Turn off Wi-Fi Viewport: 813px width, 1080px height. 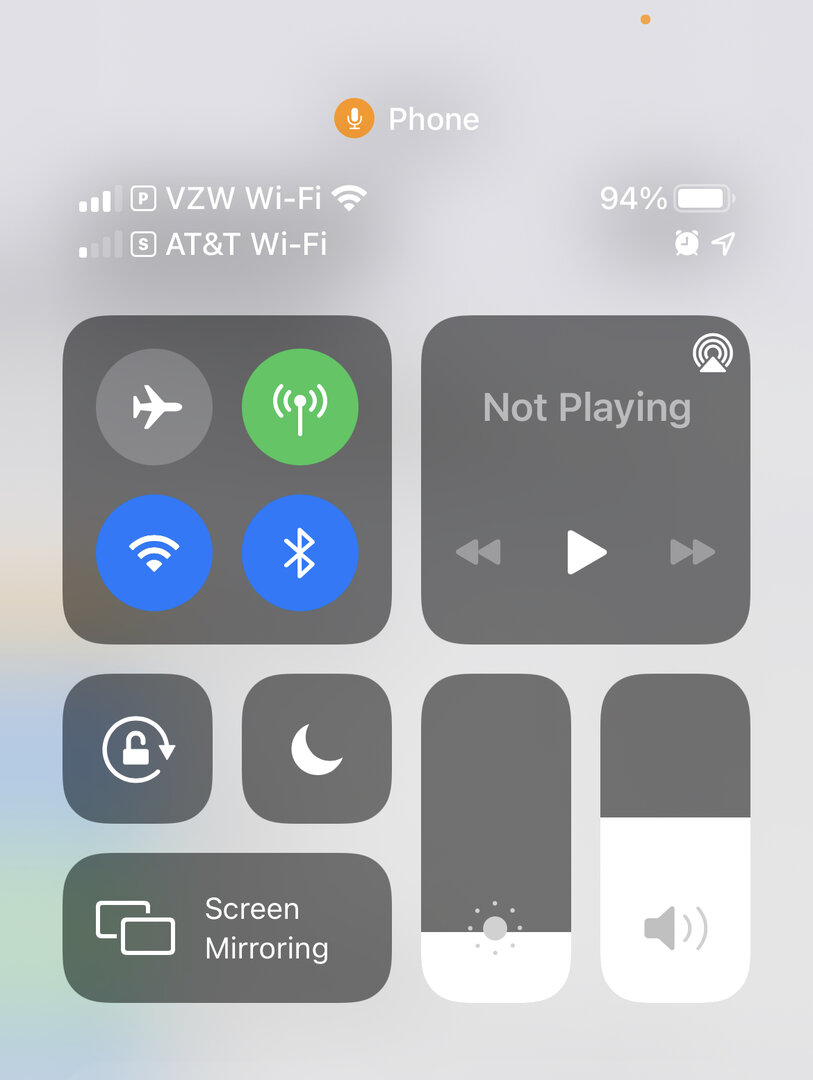[154, 552]
